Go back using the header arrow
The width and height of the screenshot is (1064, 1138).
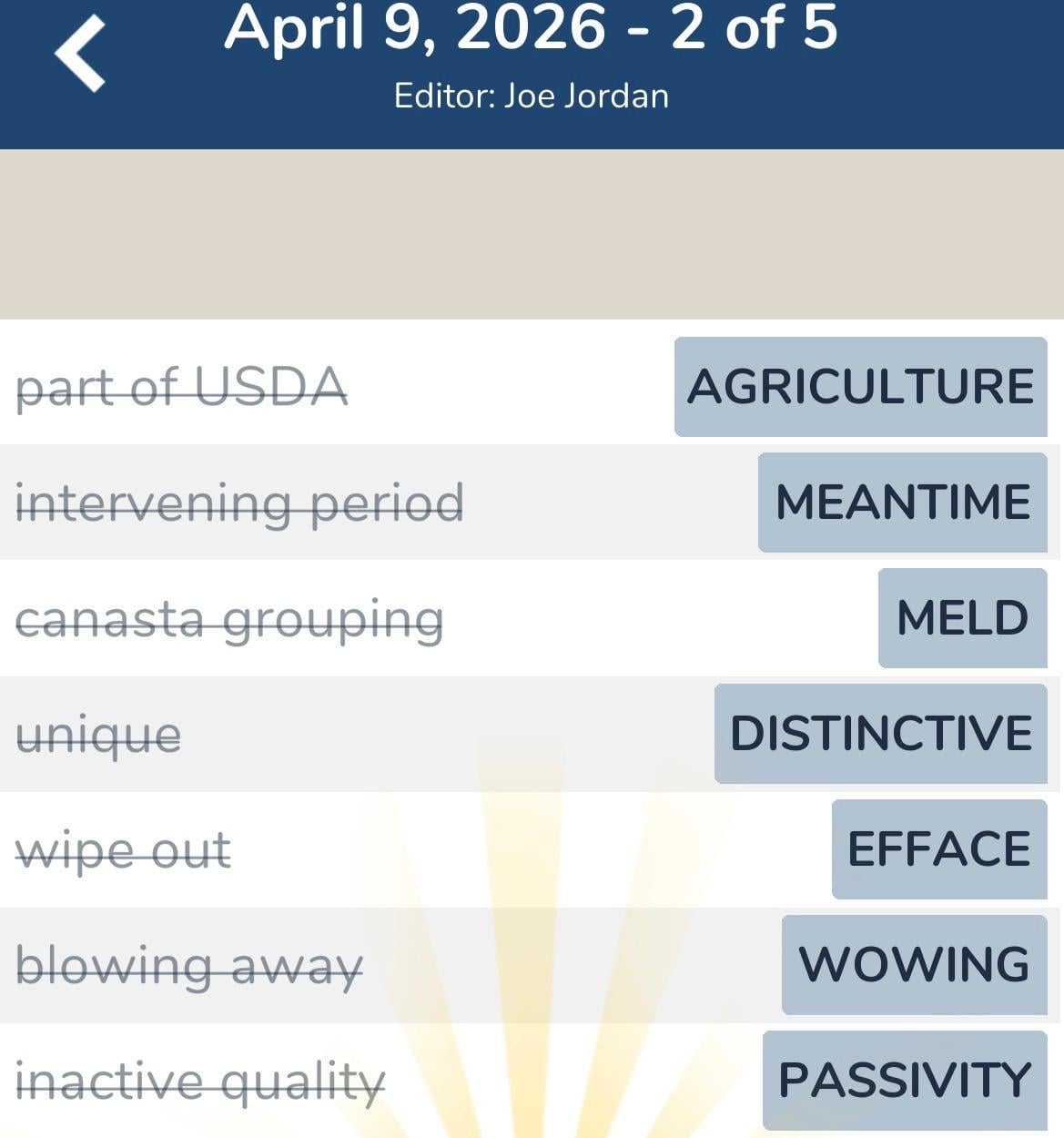coord(80,55)
